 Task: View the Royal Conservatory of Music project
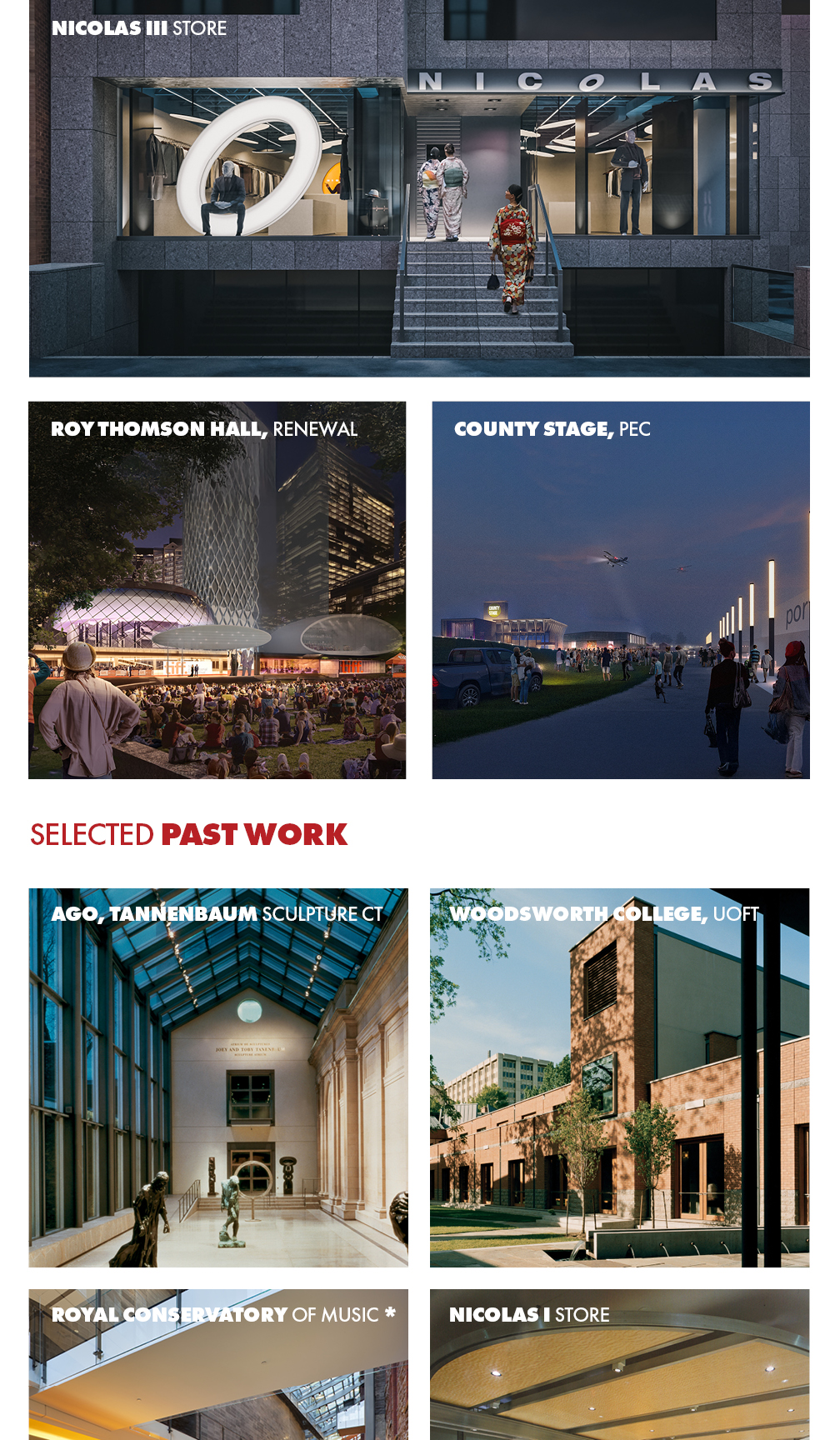pyautogui.click(x=218, y=1363)
